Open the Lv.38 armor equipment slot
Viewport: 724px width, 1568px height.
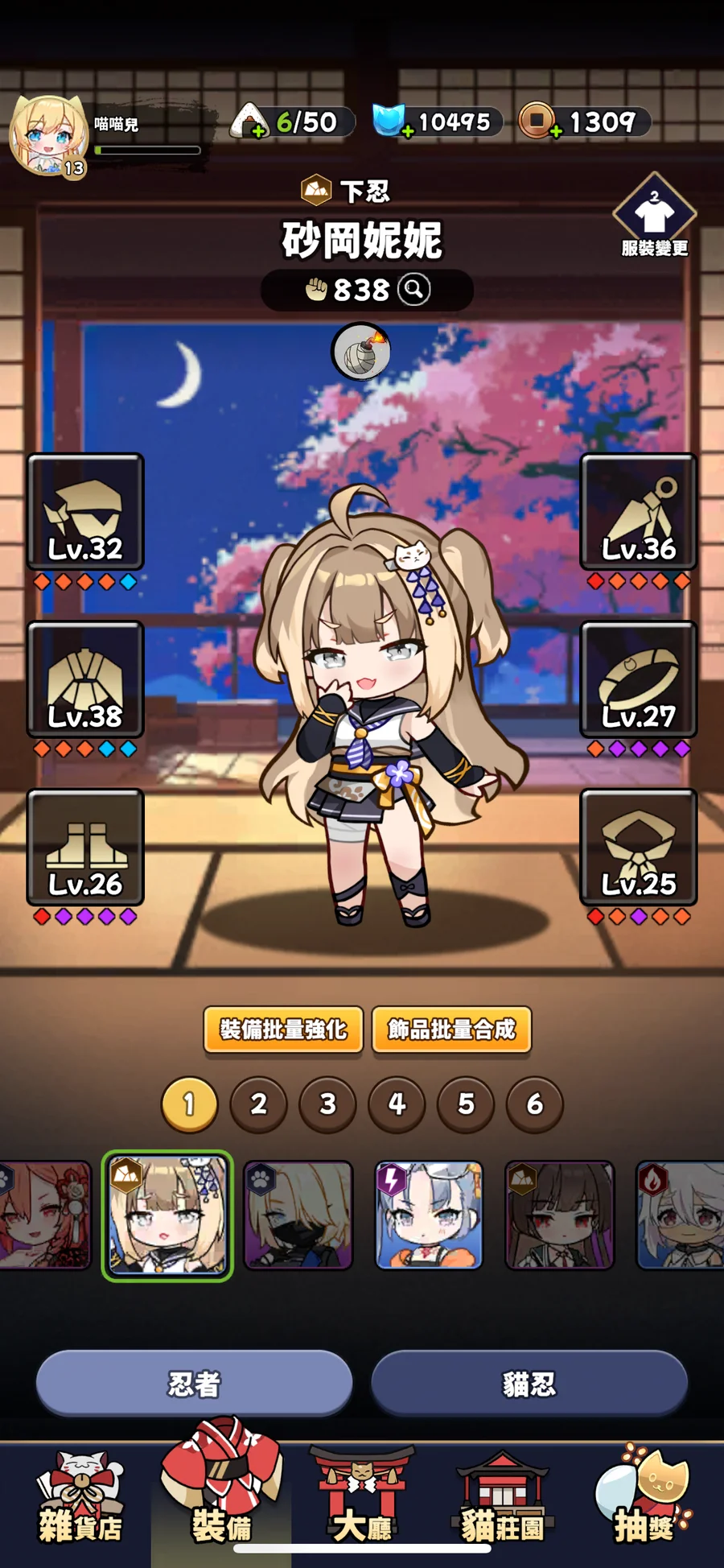(85, 679)
